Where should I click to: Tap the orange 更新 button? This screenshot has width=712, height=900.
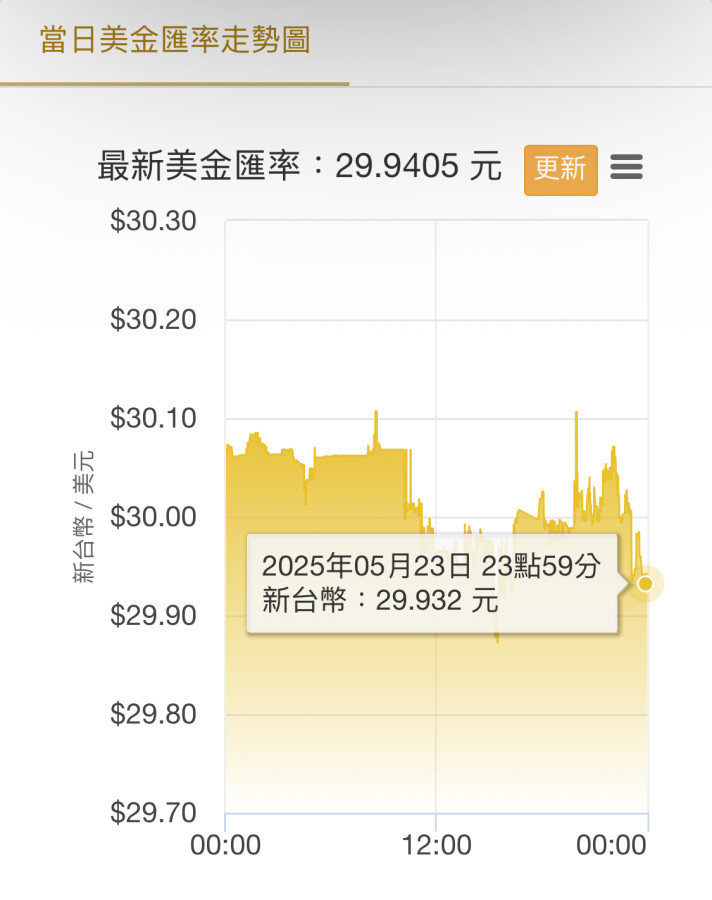[x=560, y=169]
